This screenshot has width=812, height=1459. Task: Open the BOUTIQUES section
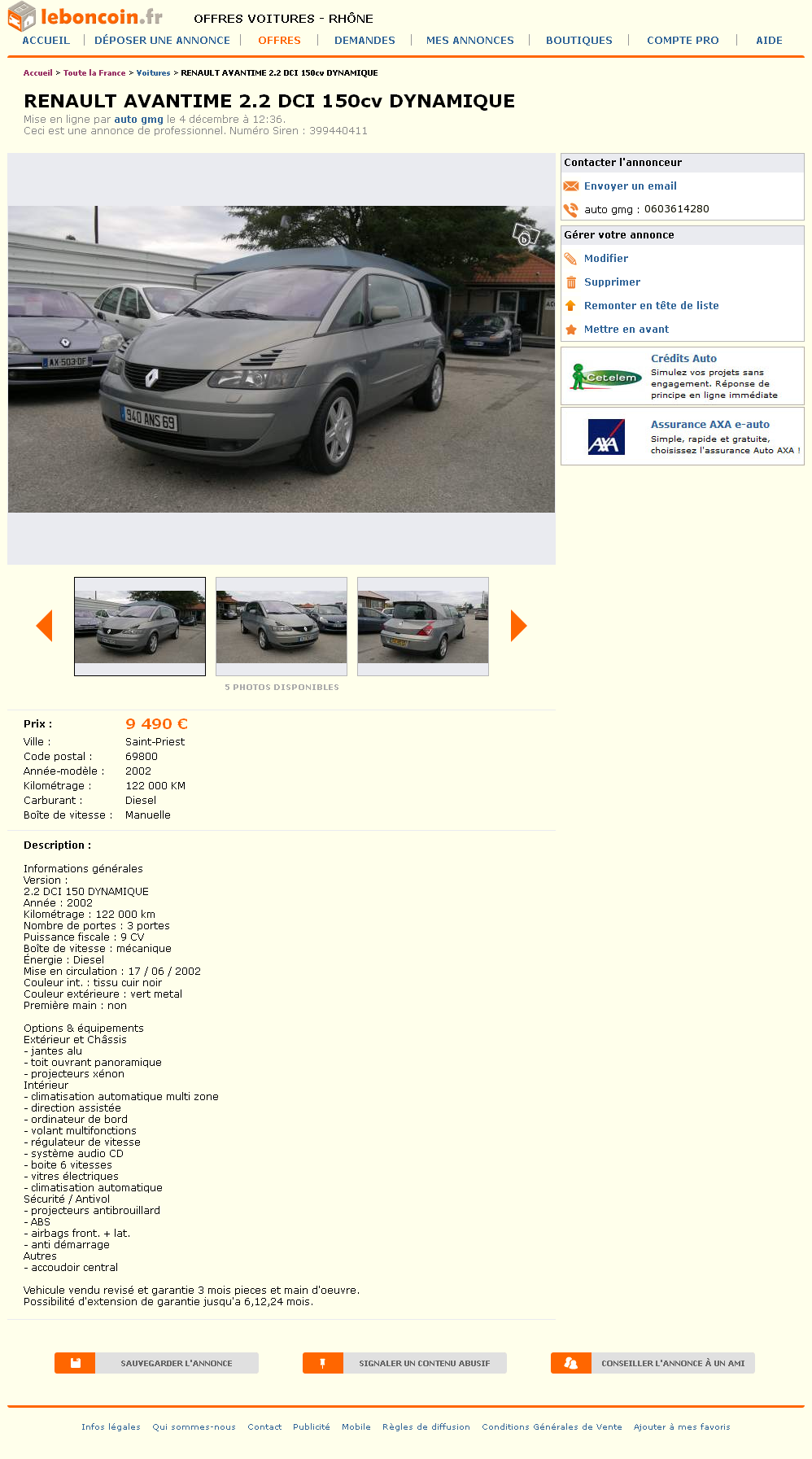578,40
